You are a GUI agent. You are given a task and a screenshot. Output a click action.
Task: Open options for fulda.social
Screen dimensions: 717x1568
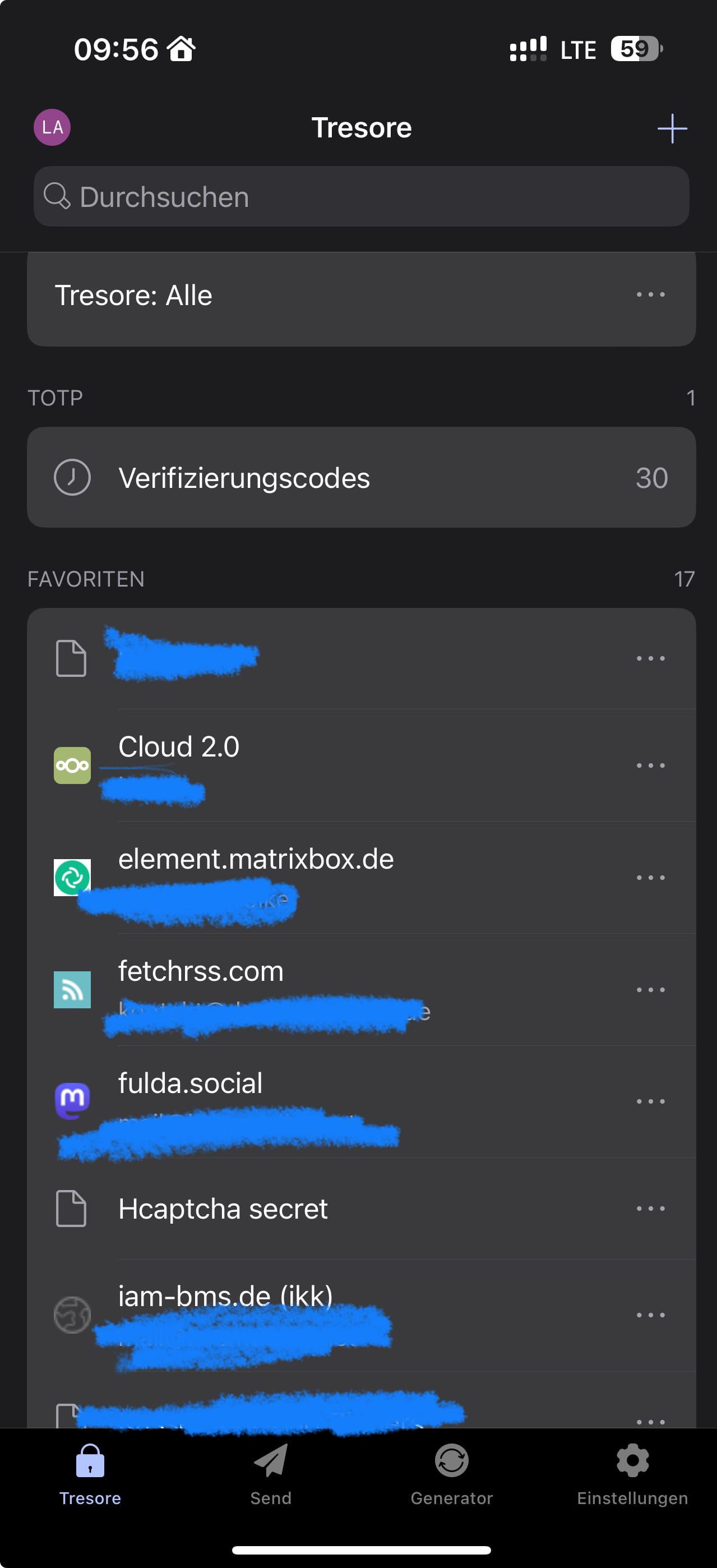click(650, 1102)
